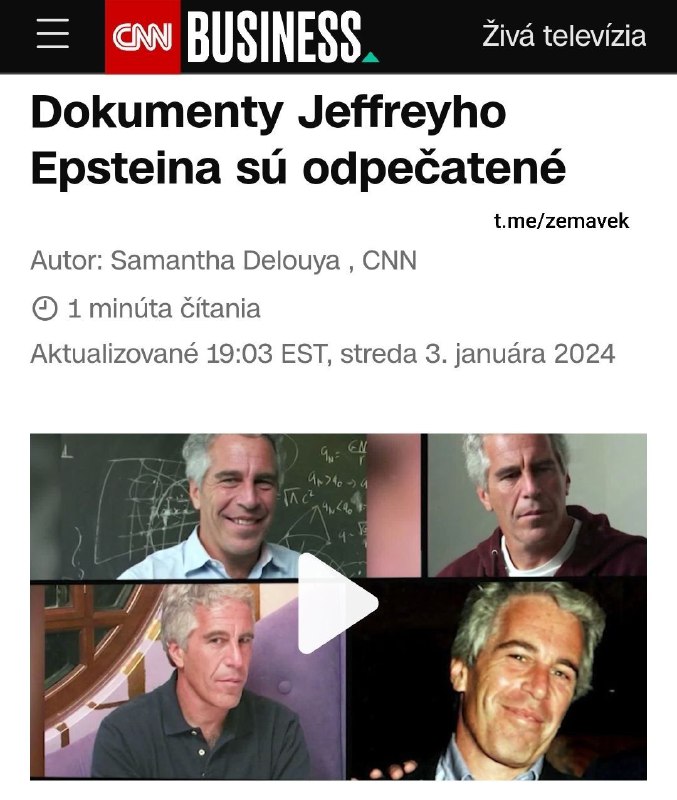This screenshot has height=800, width=677.
Task: Open the Živá televízia link
Action: tap(564, 36)
